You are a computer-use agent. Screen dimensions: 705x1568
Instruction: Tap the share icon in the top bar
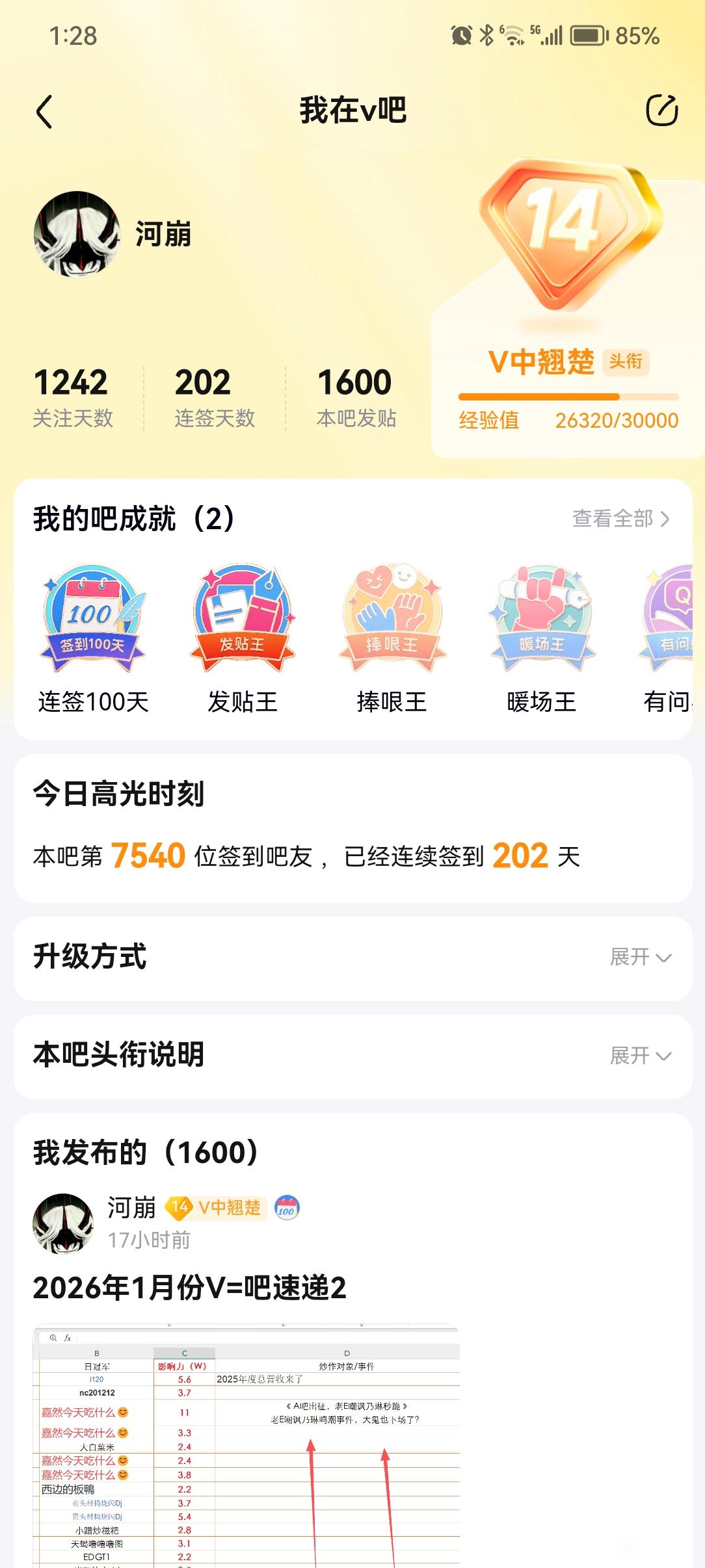tap(661, 110)
